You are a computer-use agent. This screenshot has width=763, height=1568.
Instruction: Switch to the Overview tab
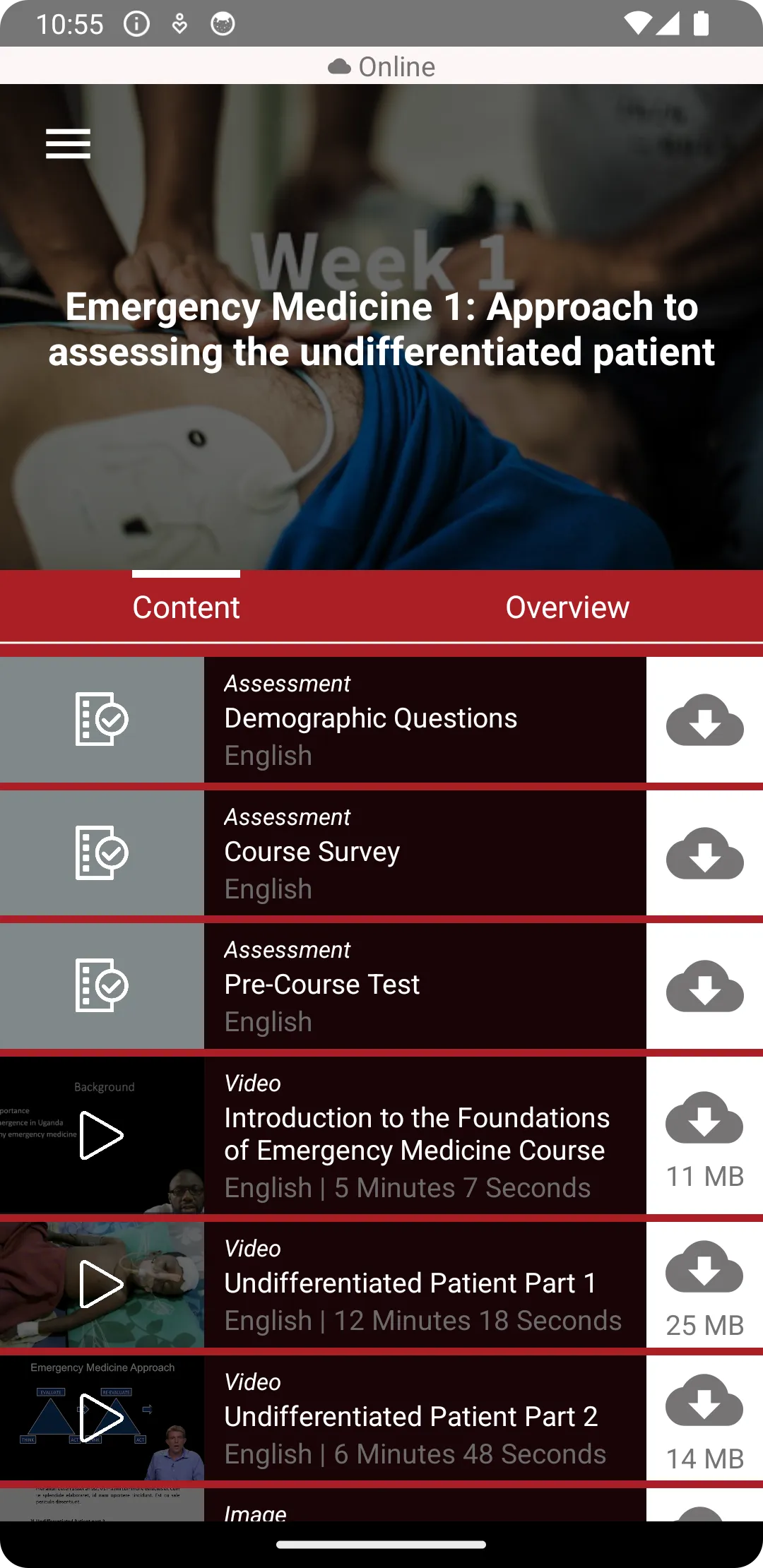coord(567,606)
